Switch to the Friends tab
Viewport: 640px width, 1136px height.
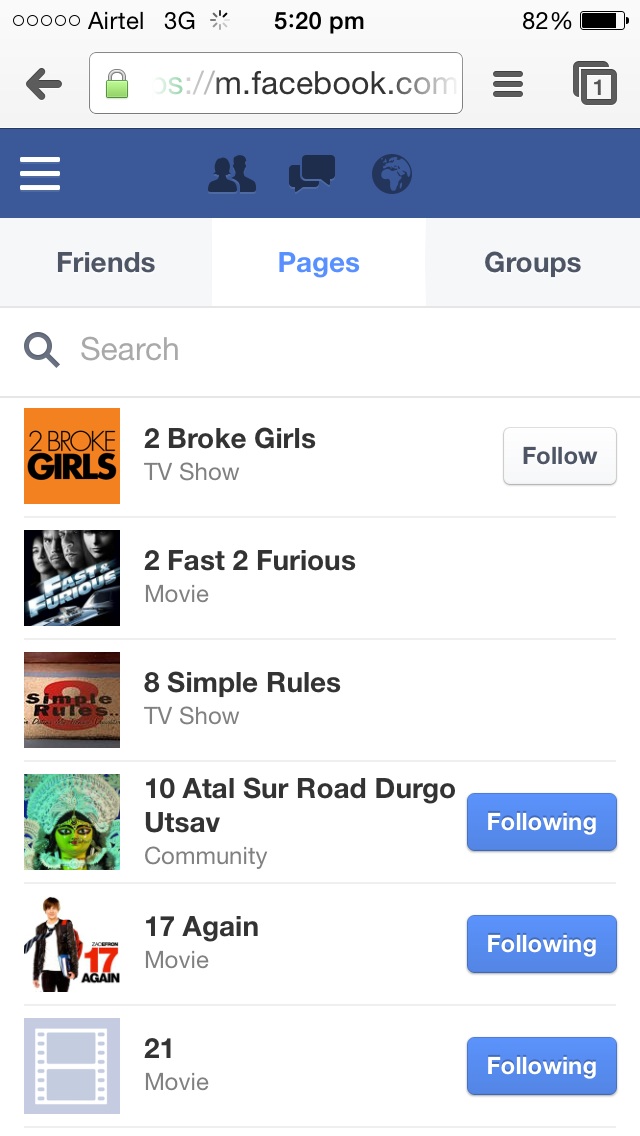(106, 263)
